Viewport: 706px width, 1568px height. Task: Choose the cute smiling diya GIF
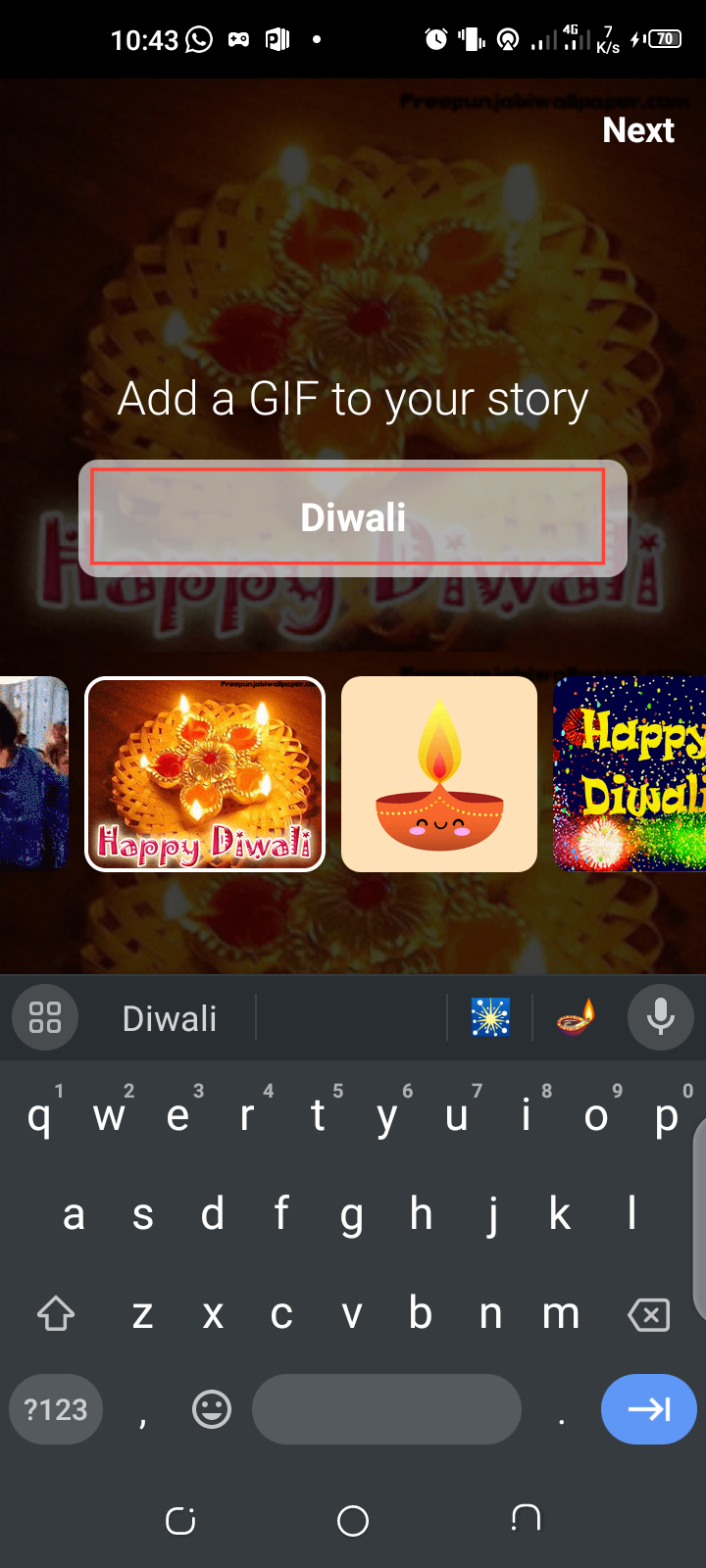pos(439,773)
